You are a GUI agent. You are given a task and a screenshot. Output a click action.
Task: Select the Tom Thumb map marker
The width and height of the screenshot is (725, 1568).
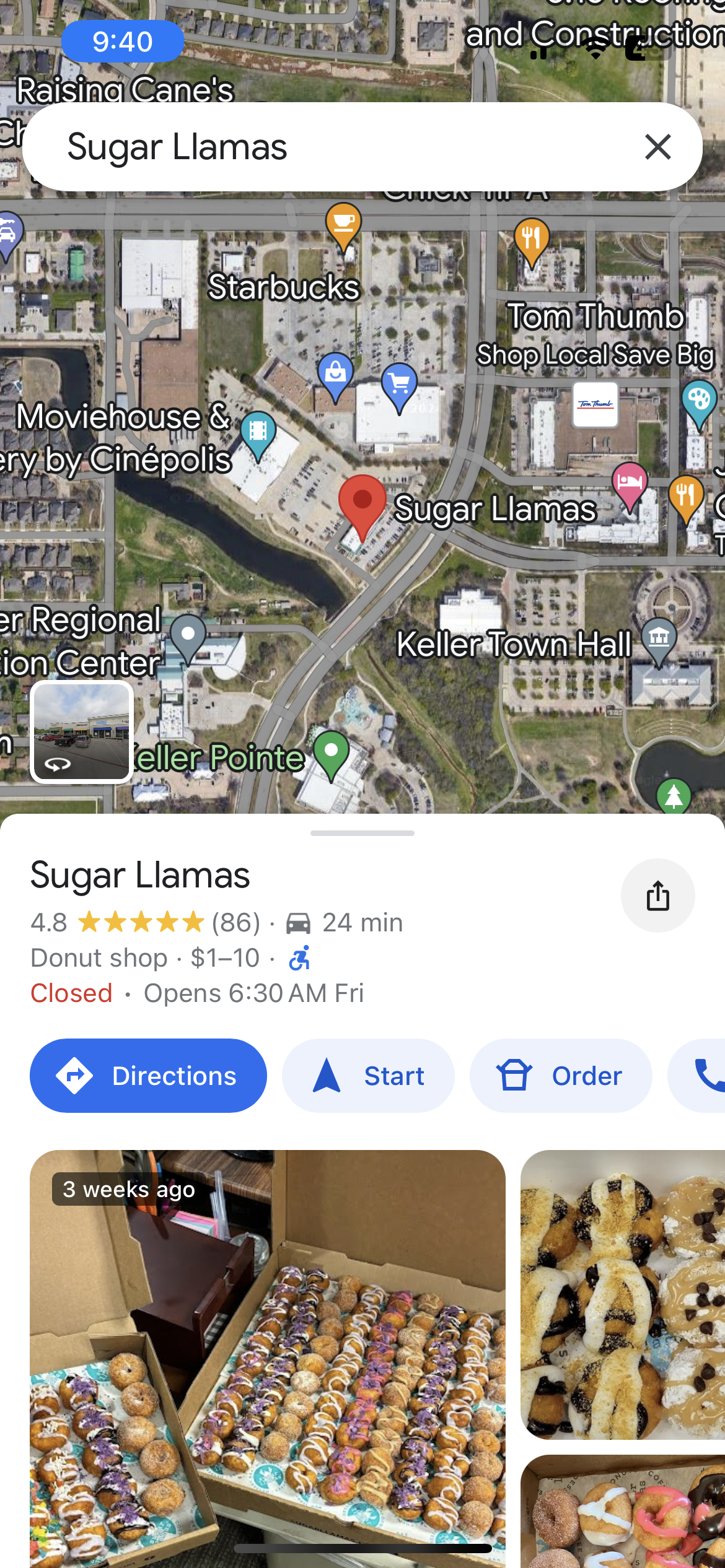coord(595,405)
